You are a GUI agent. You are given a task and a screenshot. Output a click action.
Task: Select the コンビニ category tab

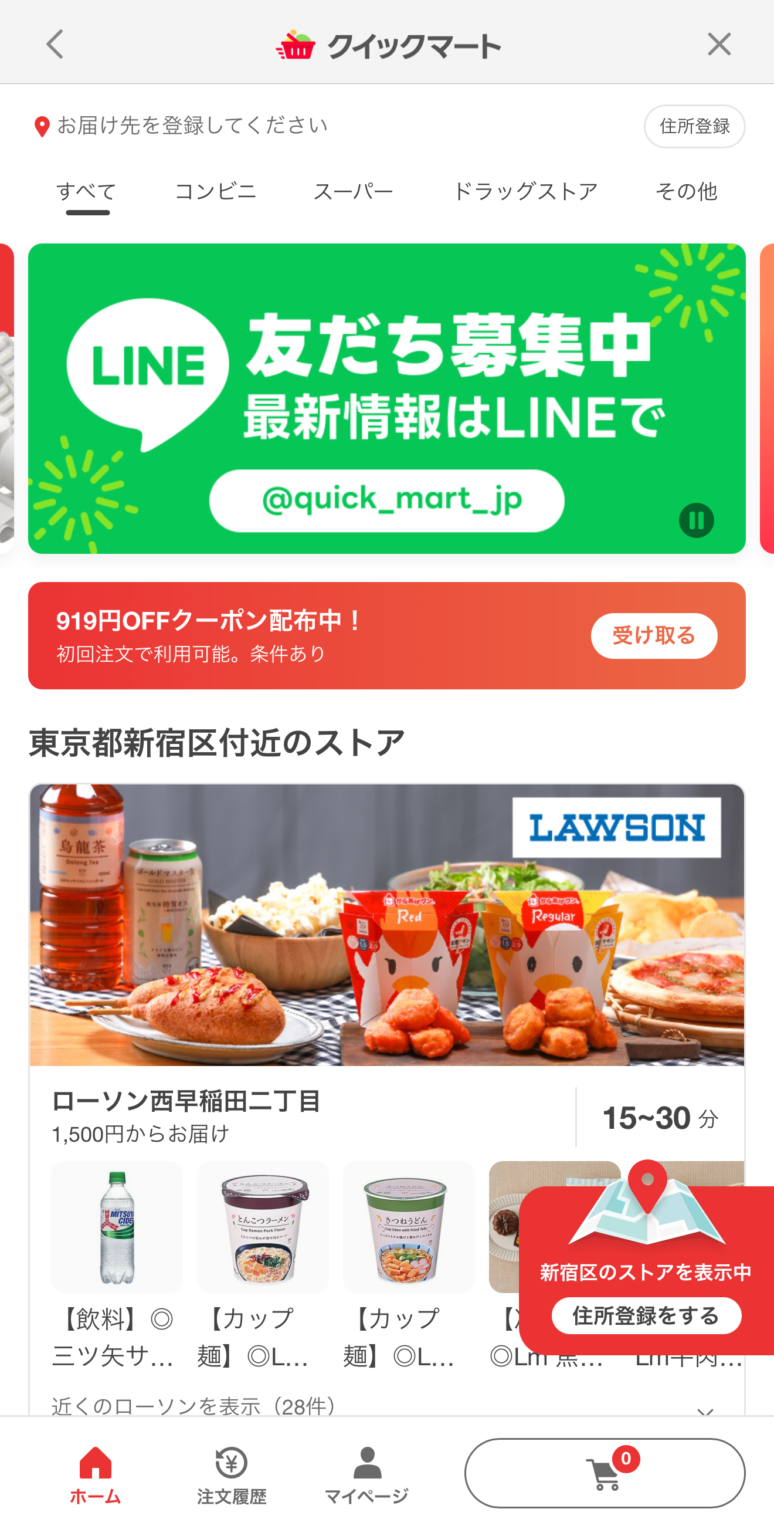[x=214, y=191]
